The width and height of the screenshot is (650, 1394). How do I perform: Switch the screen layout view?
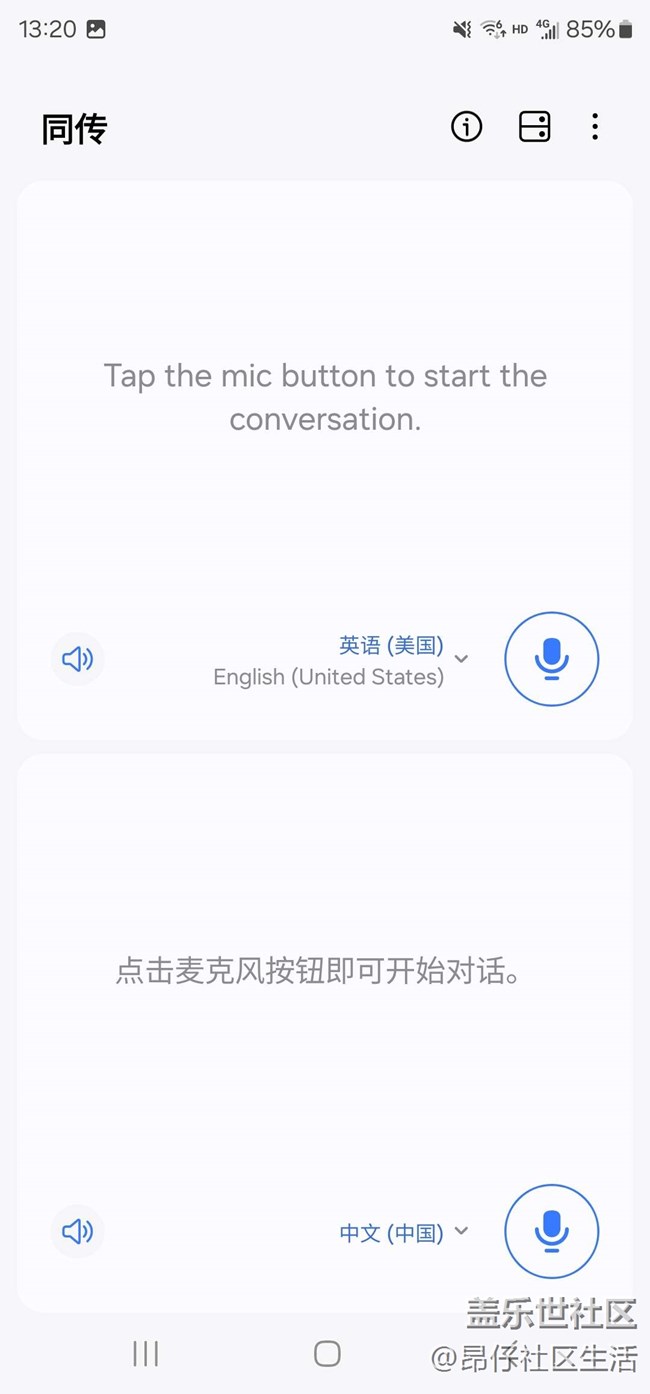click(534, 127)
